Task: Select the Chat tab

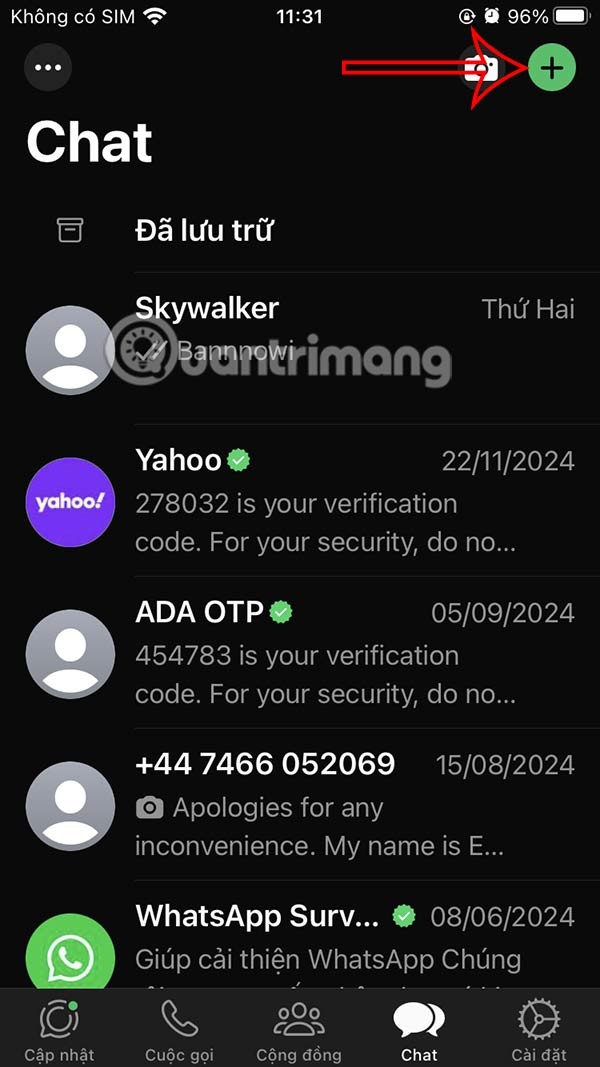Action: point(419,1032)
